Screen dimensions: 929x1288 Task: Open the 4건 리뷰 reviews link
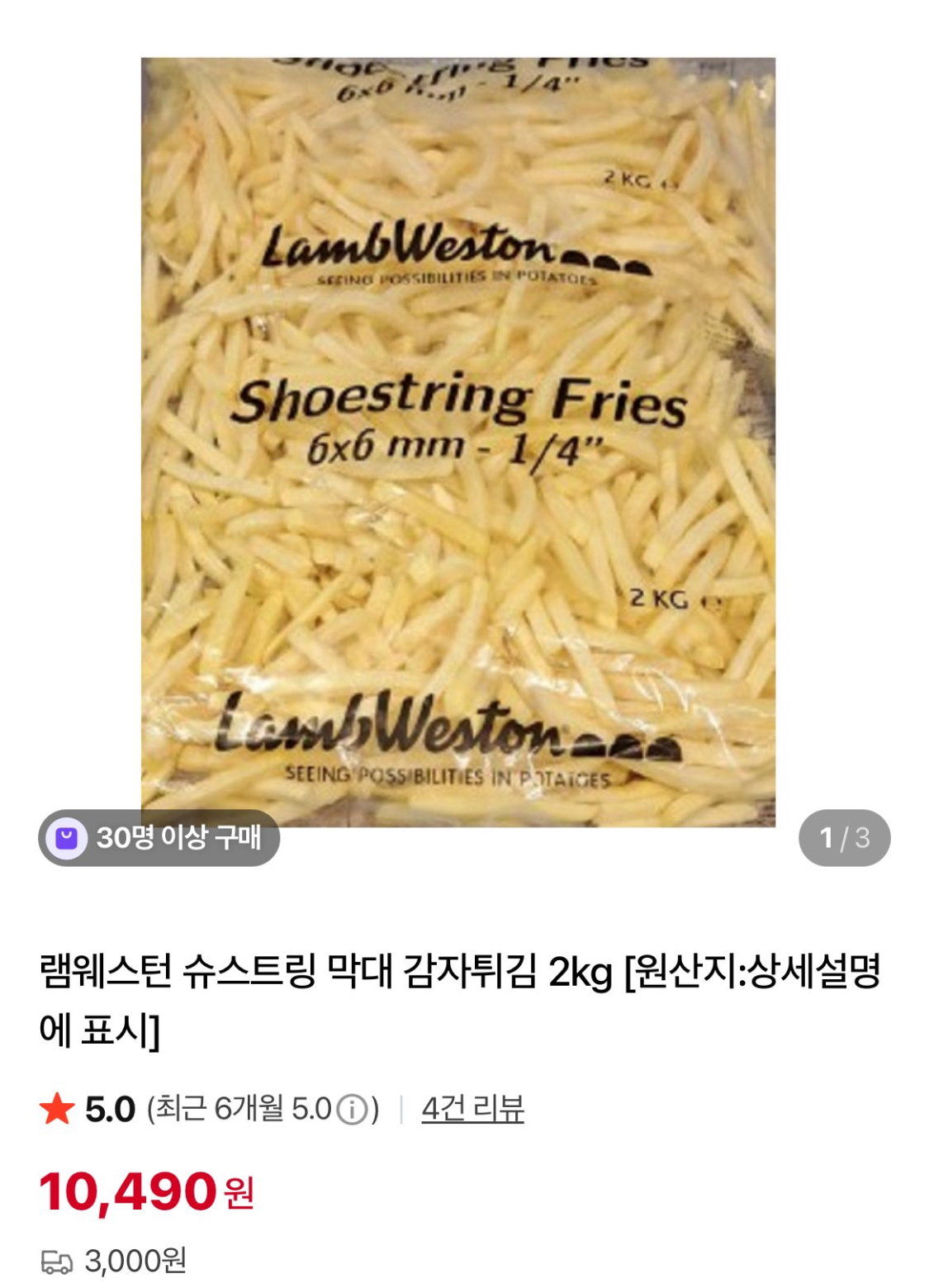(472, 1109)
